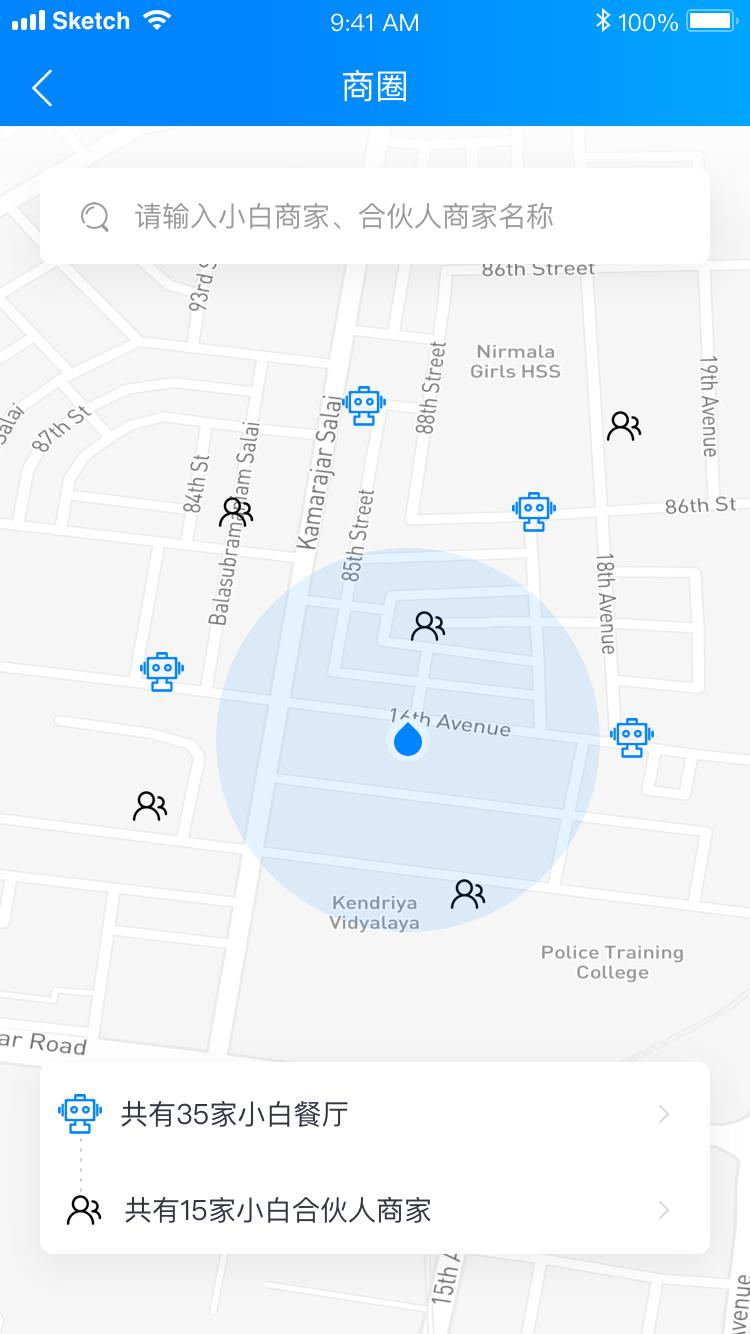Tap the merchant name search field

coord(375,216)
